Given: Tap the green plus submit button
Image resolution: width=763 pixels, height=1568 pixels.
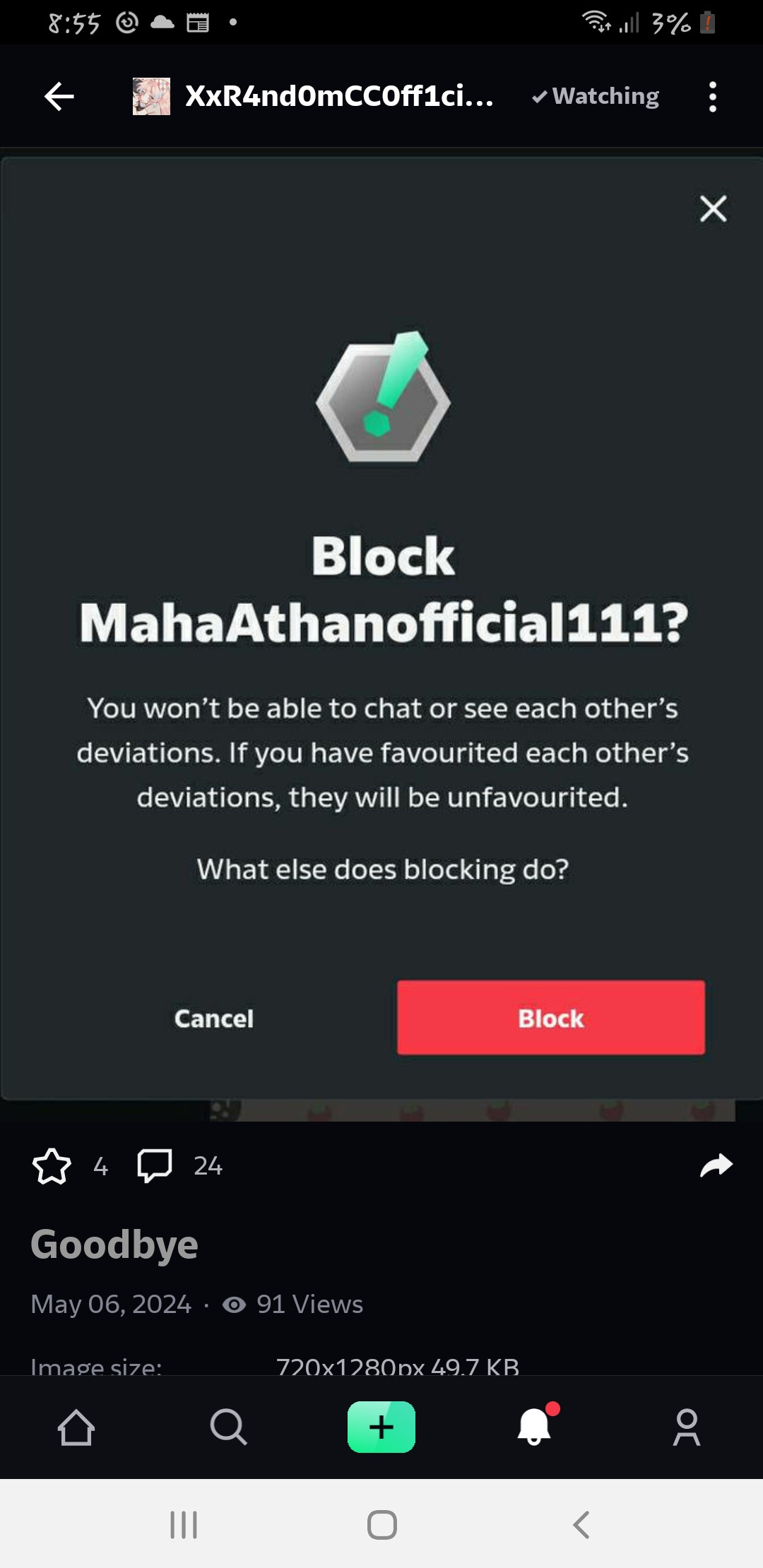Looking at the screenshot, I should (x=381, y=1427).
